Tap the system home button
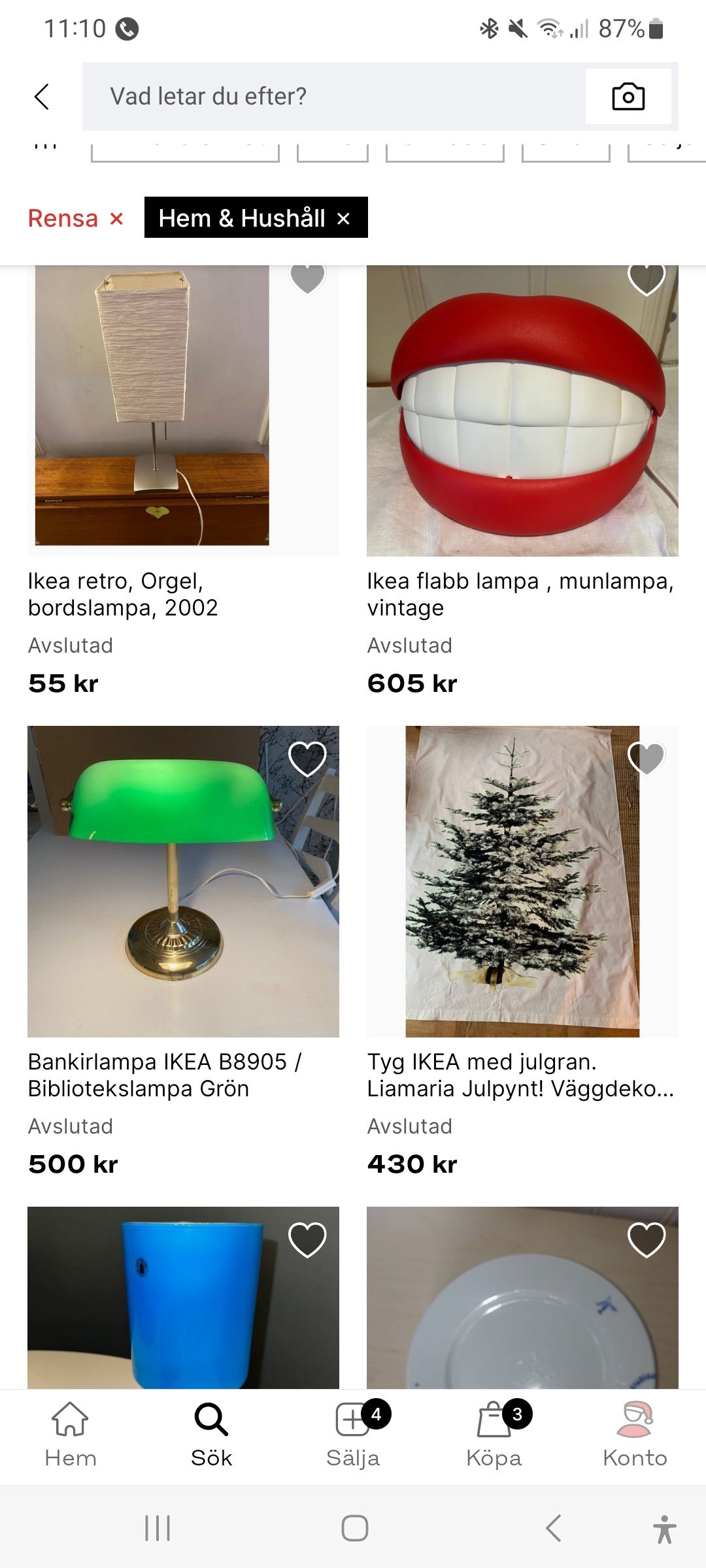Screen dimensions: 706x1568 [x=354, y=1528]
